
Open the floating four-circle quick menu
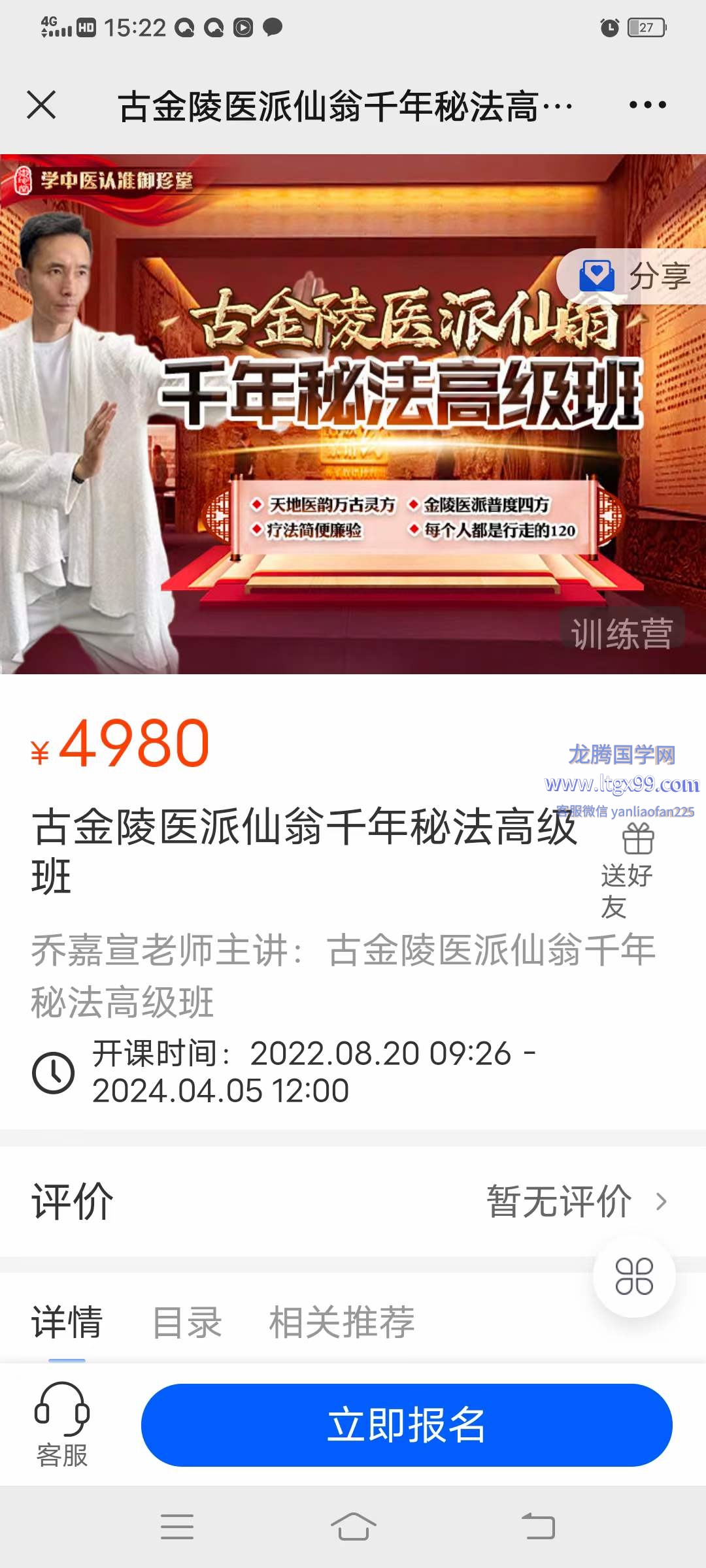[634, 1276]
